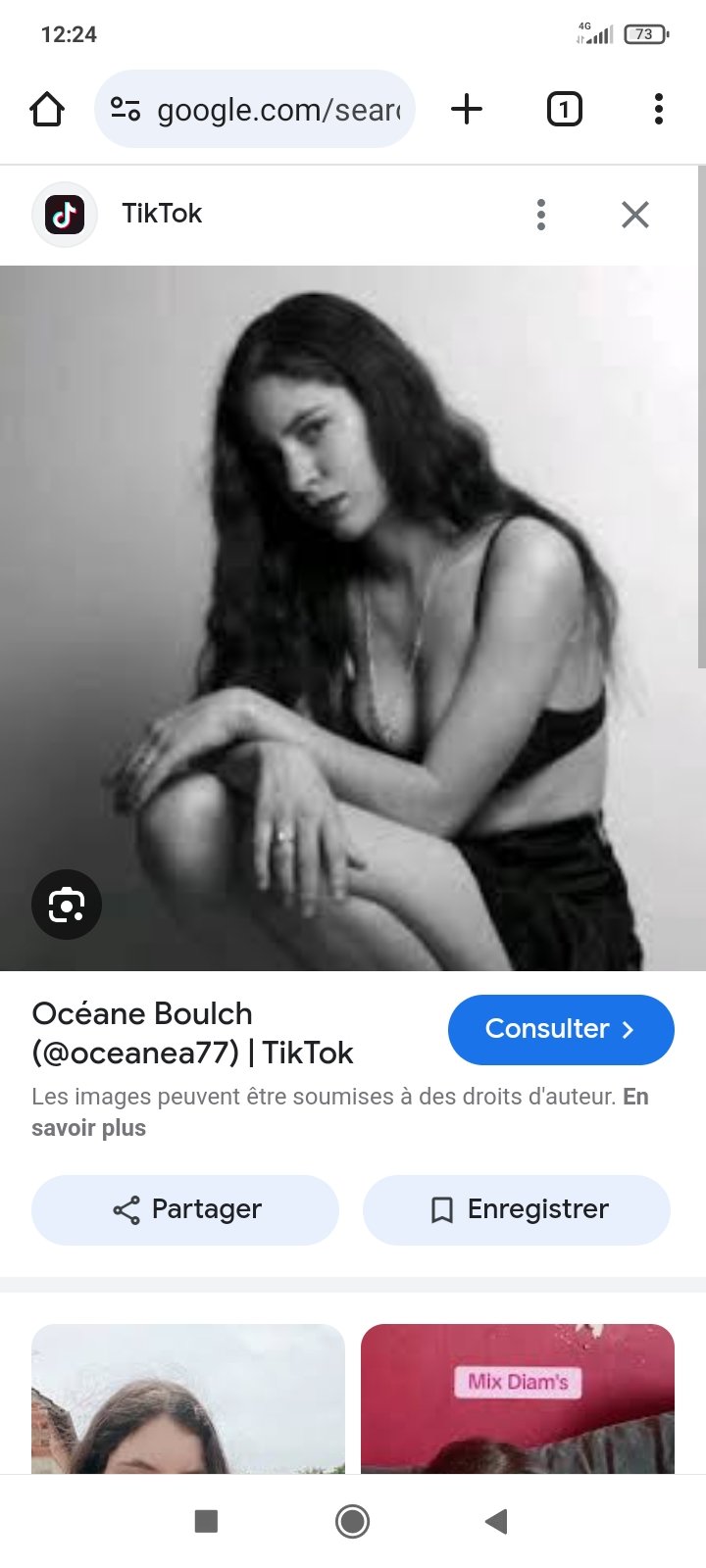The image size is (706, 1568).
Task: Open a new browser tab
Action: pyautogui.click(x=467, y=109)
